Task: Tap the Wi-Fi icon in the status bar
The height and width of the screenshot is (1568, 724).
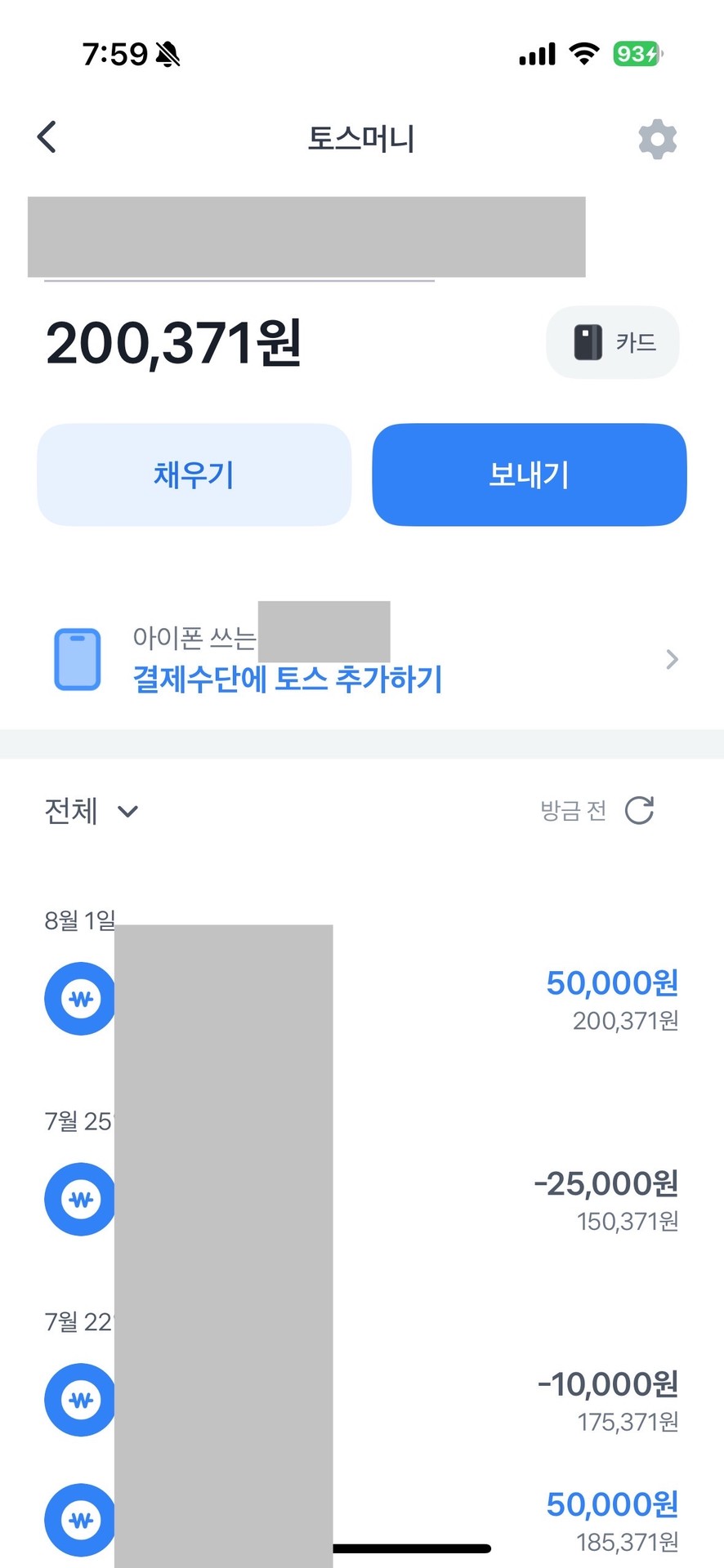Action: 582,53
